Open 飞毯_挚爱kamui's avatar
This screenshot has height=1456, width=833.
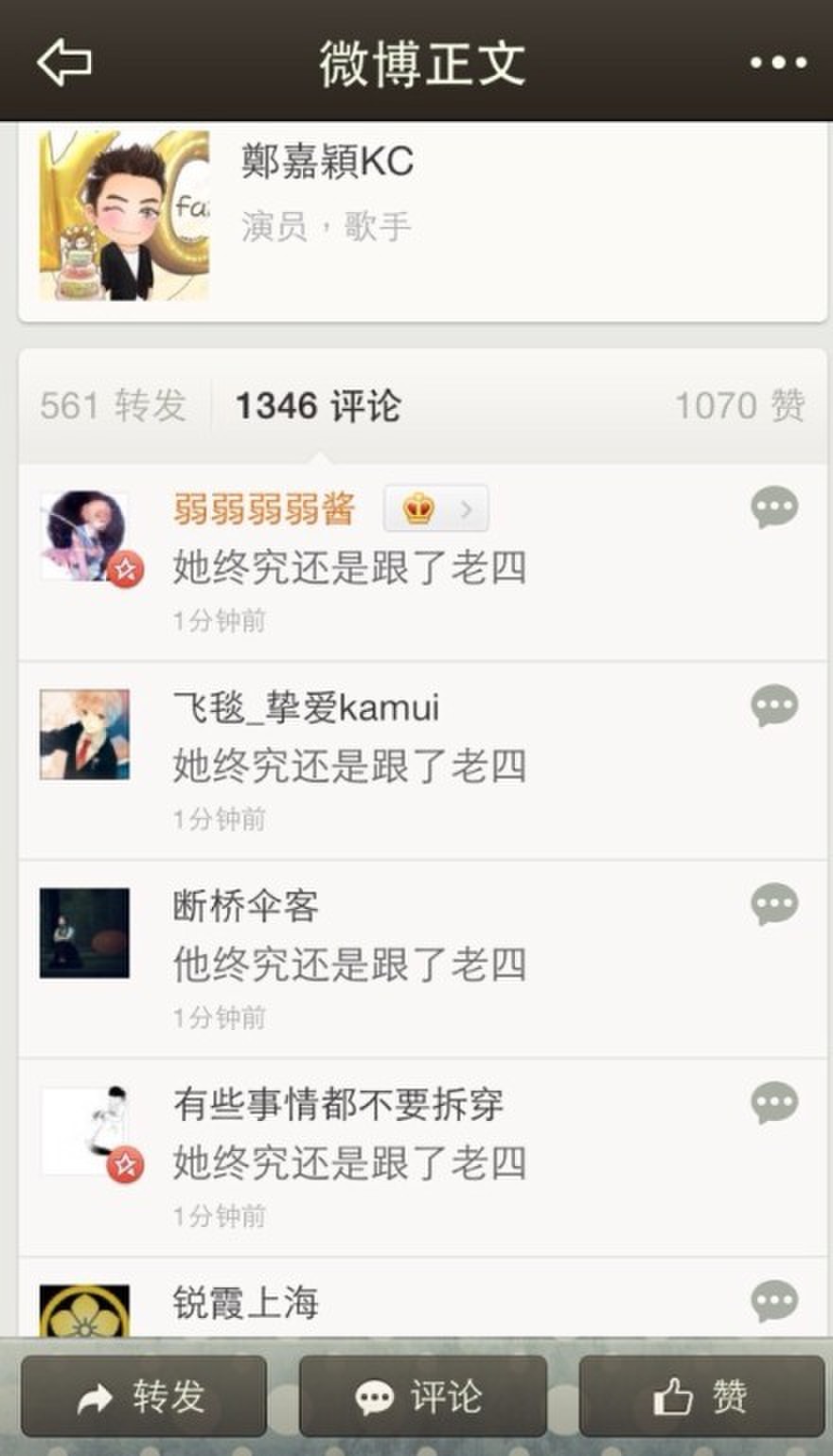pyautogui.click(x=84, y=735)
